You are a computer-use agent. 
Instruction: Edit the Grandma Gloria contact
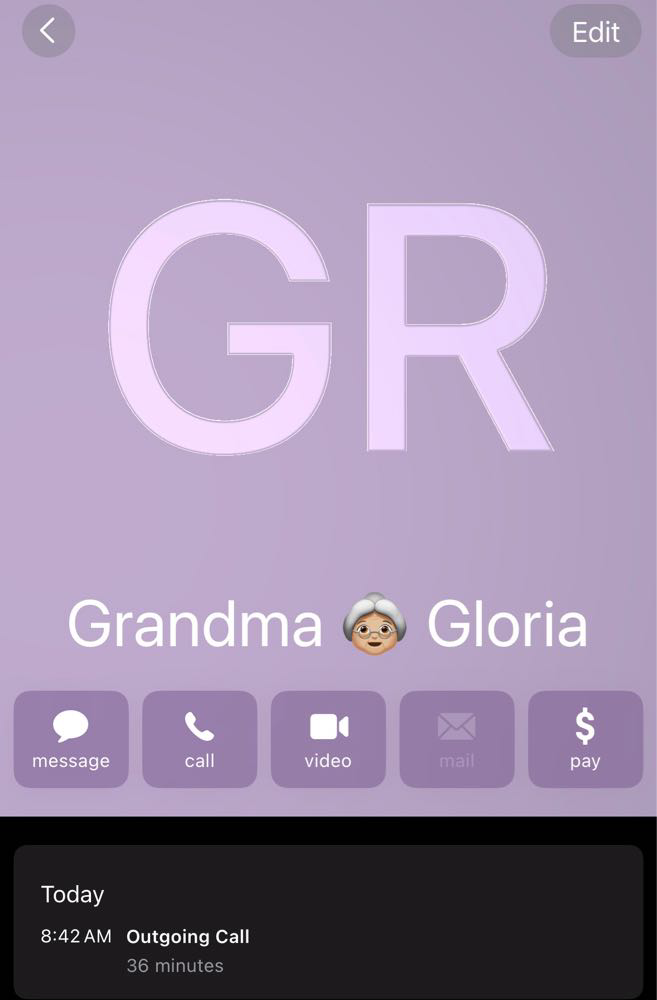point(595,32)
